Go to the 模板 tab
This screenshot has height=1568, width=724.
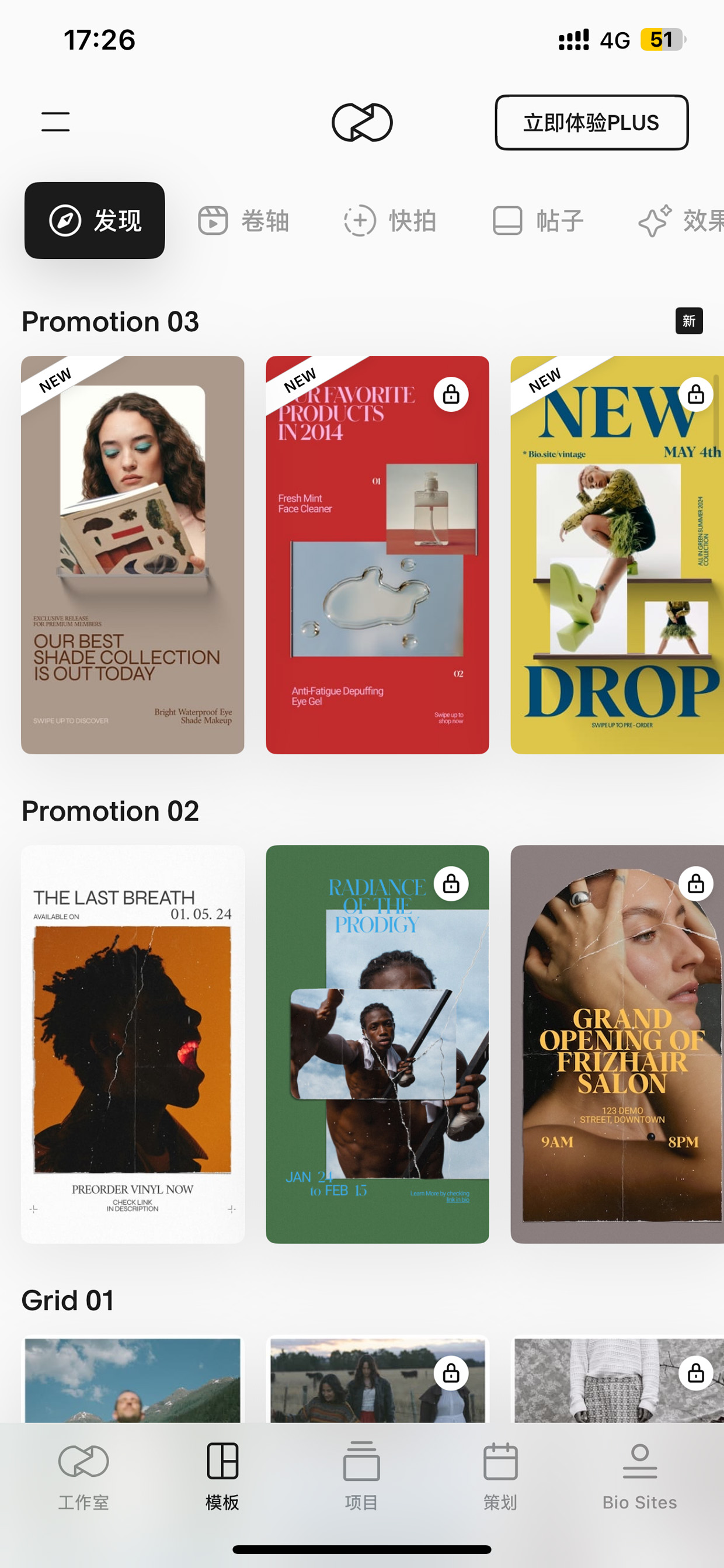point(222,1477)
